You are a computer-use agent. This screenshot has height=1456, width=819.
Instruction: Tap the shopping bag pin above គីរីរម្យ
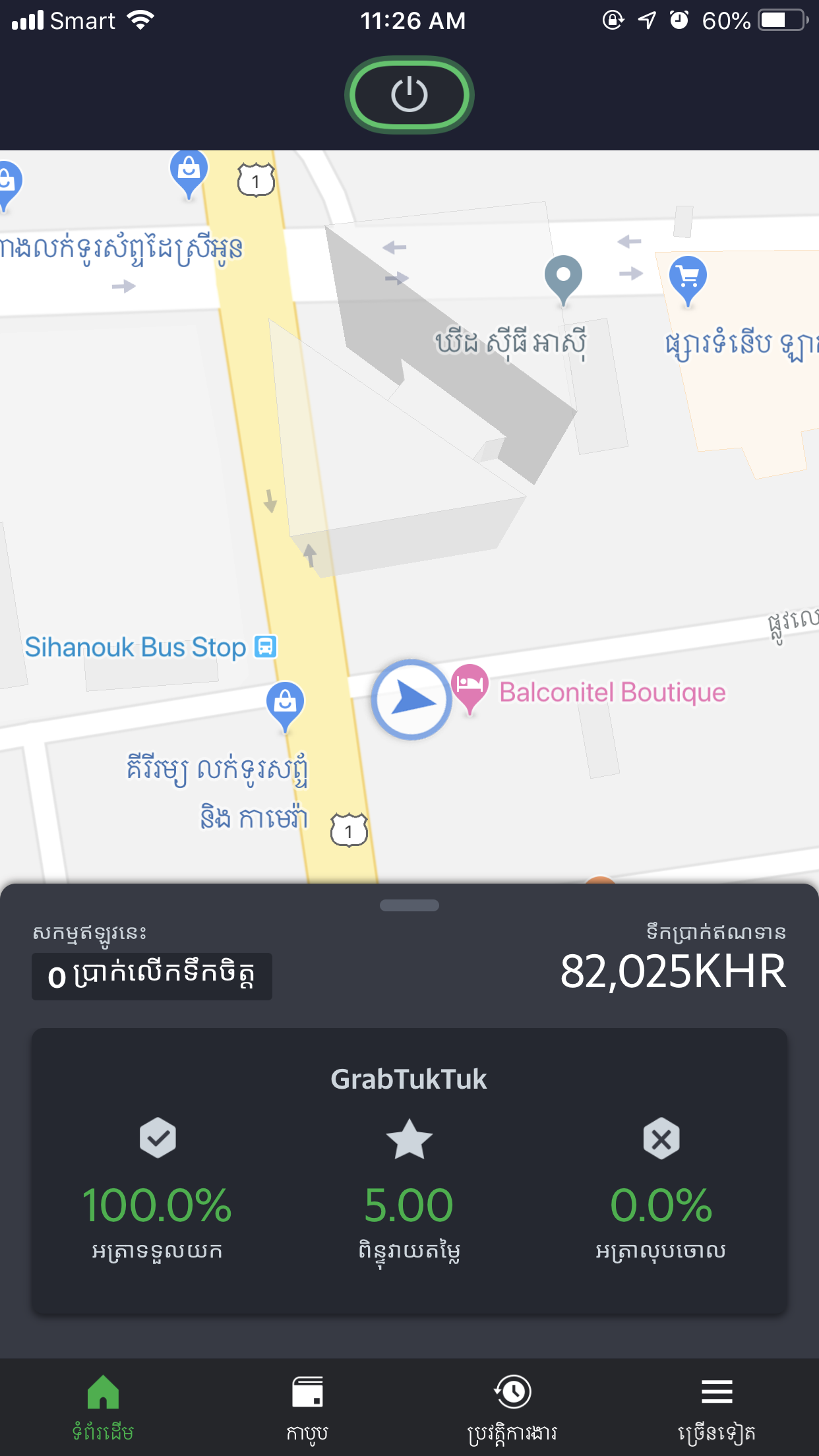click(285, 706)
